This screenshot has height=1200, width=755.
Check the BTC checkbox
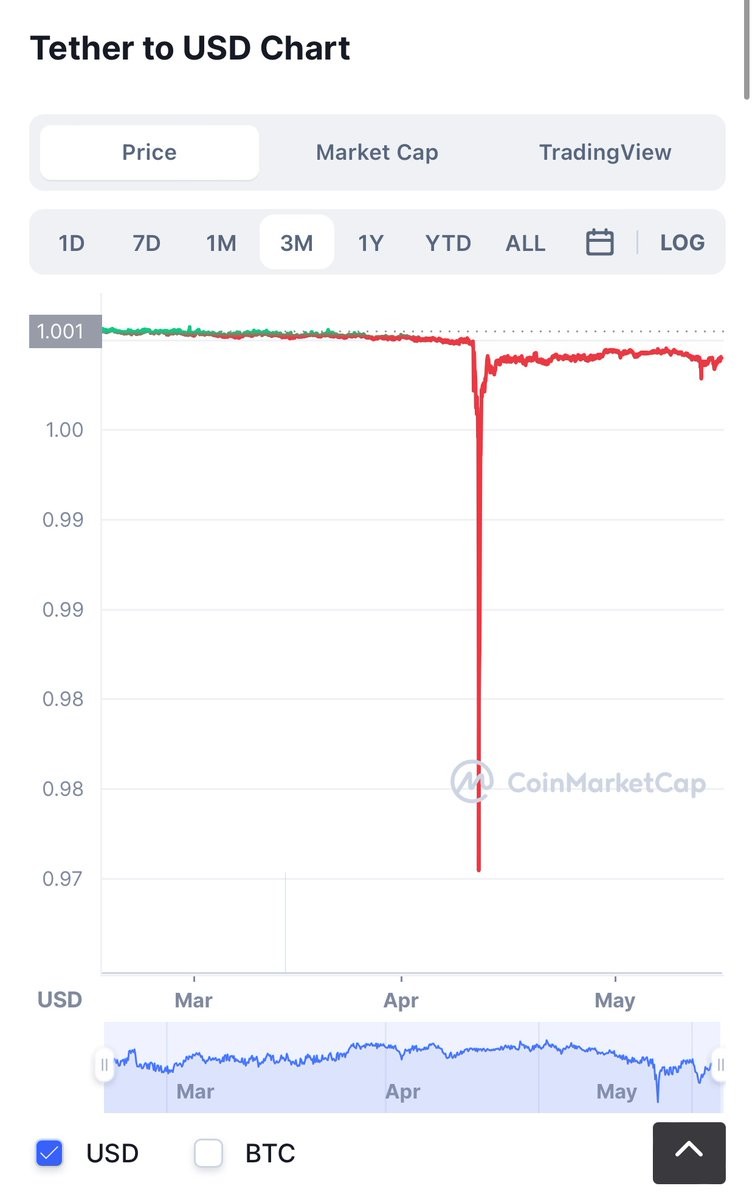pos(208,1154)
